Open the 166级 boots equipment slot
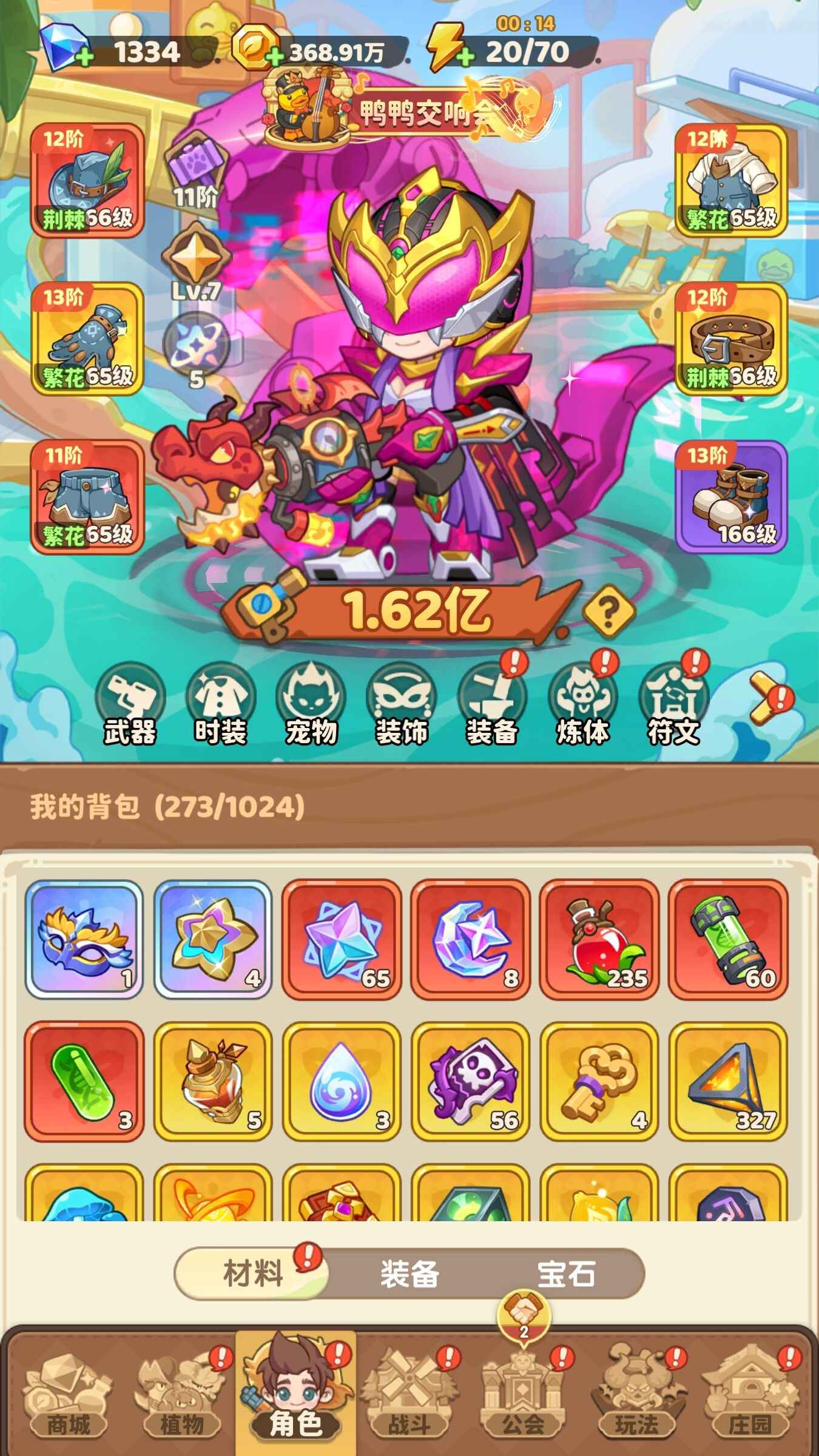 [730, 496]
